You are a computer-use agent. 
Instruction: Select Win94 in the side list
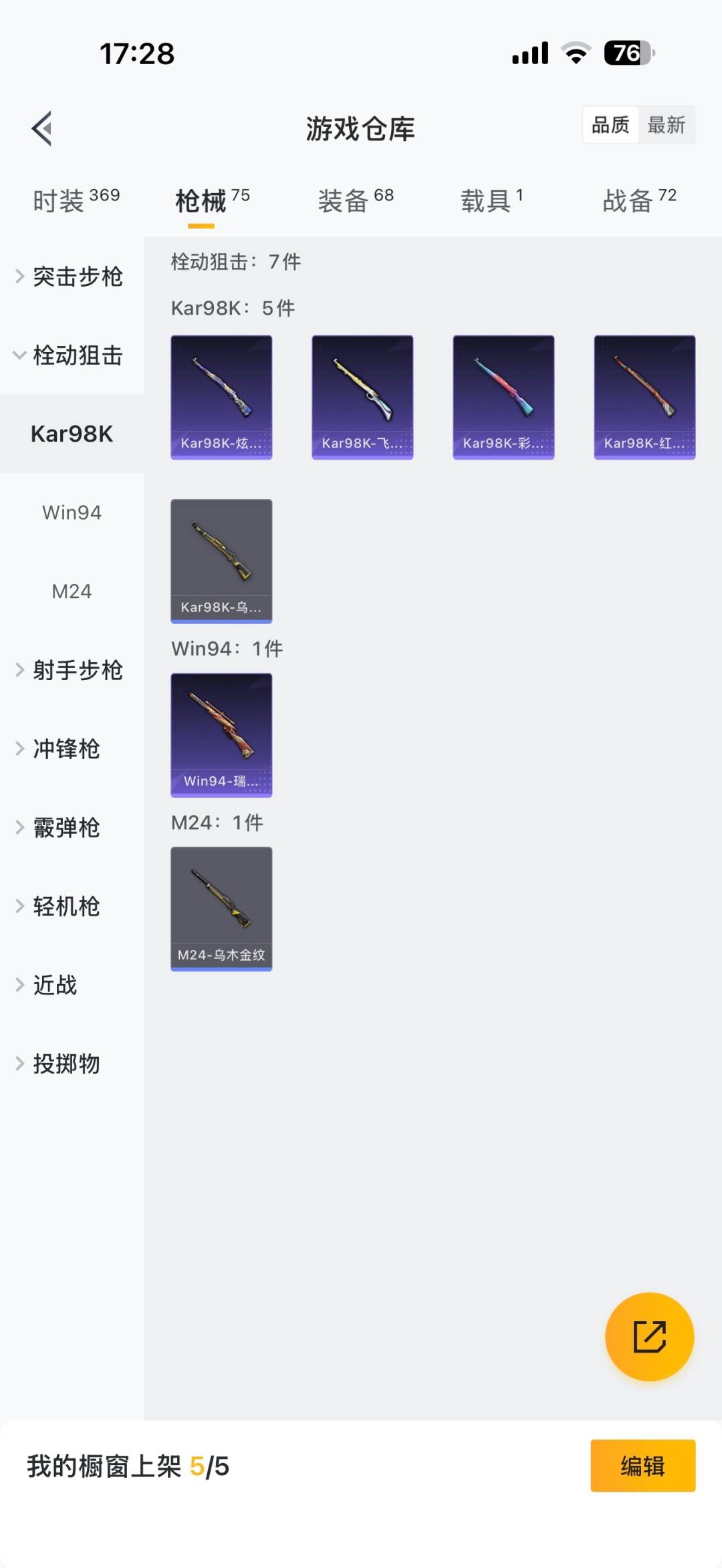point(72,512)
